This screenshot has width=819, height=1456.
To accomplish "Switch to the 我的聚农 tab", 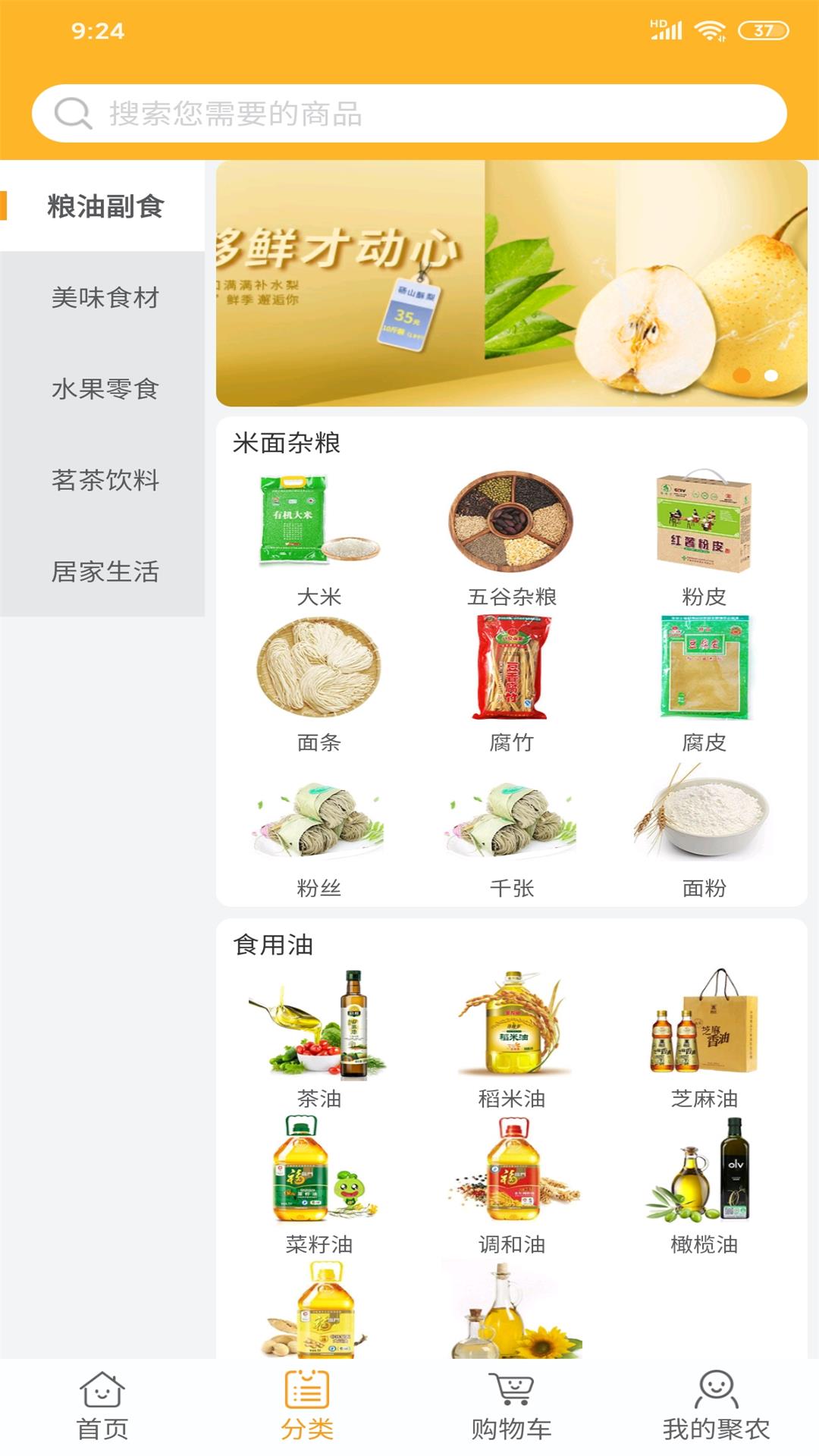I will pyautogui.click(x=716, y=1407).
